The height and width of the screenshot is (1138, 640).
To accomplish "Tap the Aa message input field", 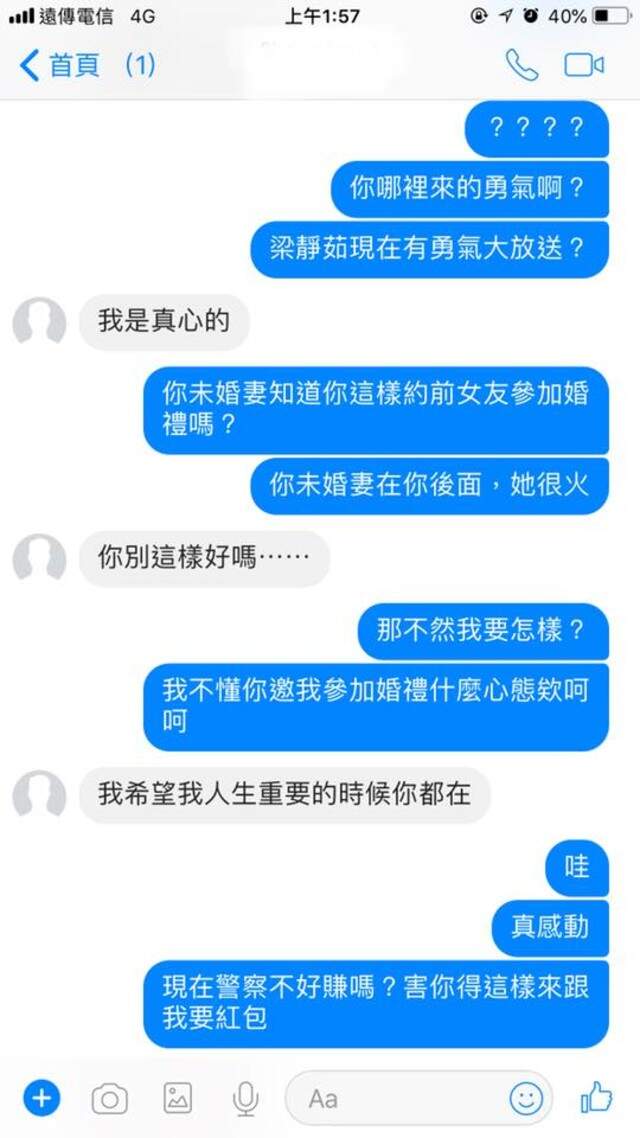I will [400, 1099].
